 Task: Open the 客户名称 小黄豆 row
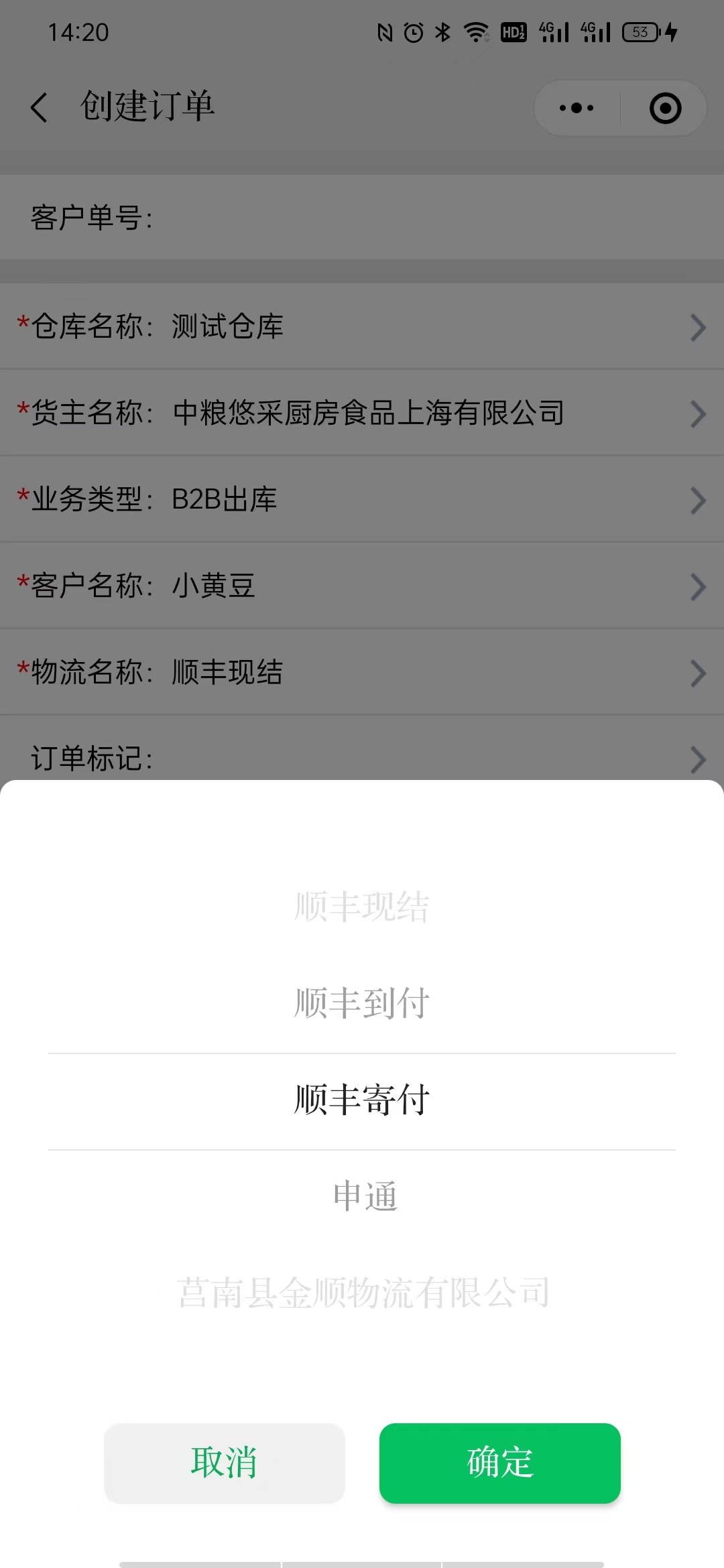tap(362, 586)
